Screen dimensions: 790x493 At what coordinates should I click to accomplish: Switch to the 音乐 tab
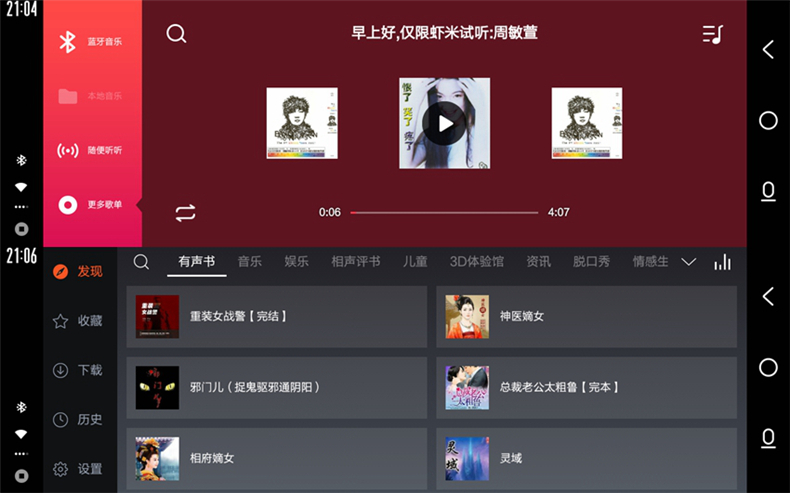(x=249, y=261)
